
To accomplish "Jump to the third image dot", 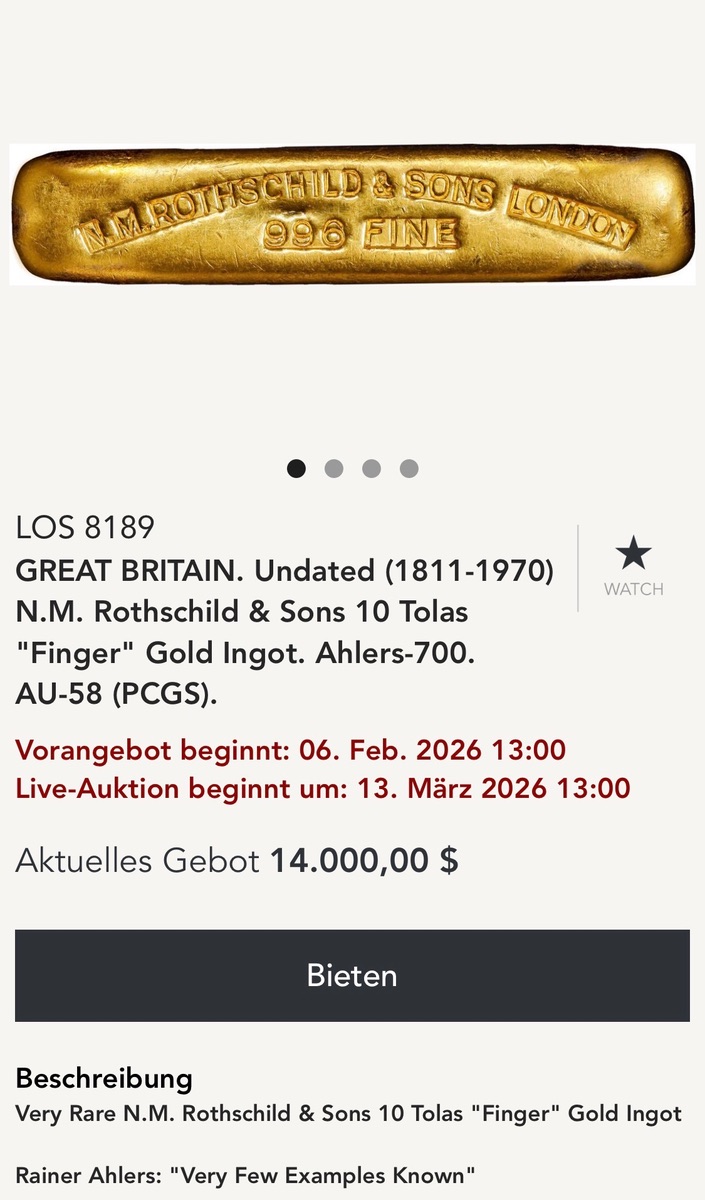I will pyautogui.click(x=371, y=468).
